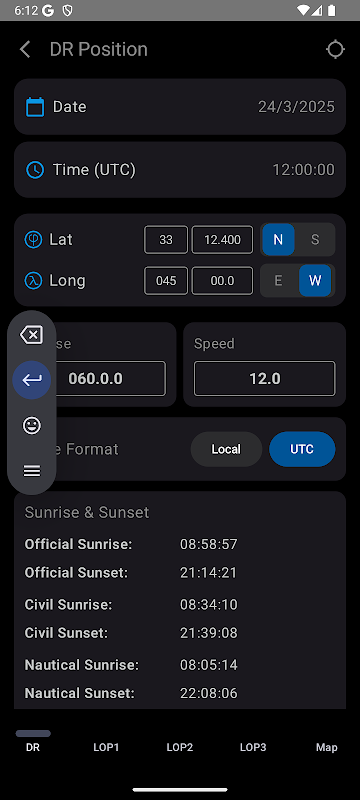Select W longitude hemisphere
The image size is (360, 800).
tap(315, 281)
